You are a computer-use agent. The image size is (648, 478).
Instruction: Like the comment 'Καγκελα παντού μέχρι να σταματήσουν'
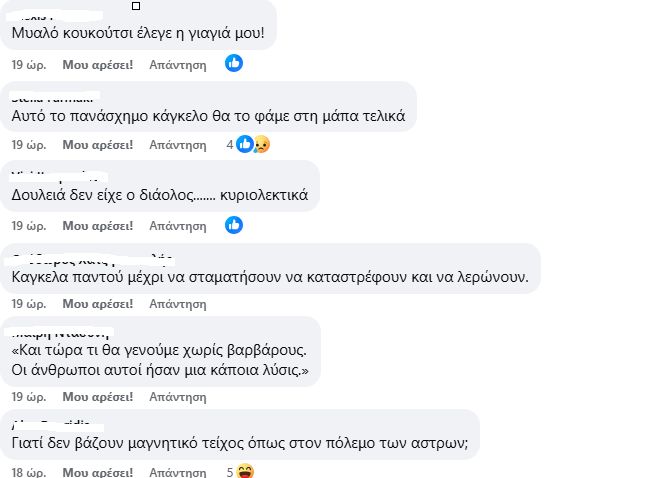click(98, 307)
